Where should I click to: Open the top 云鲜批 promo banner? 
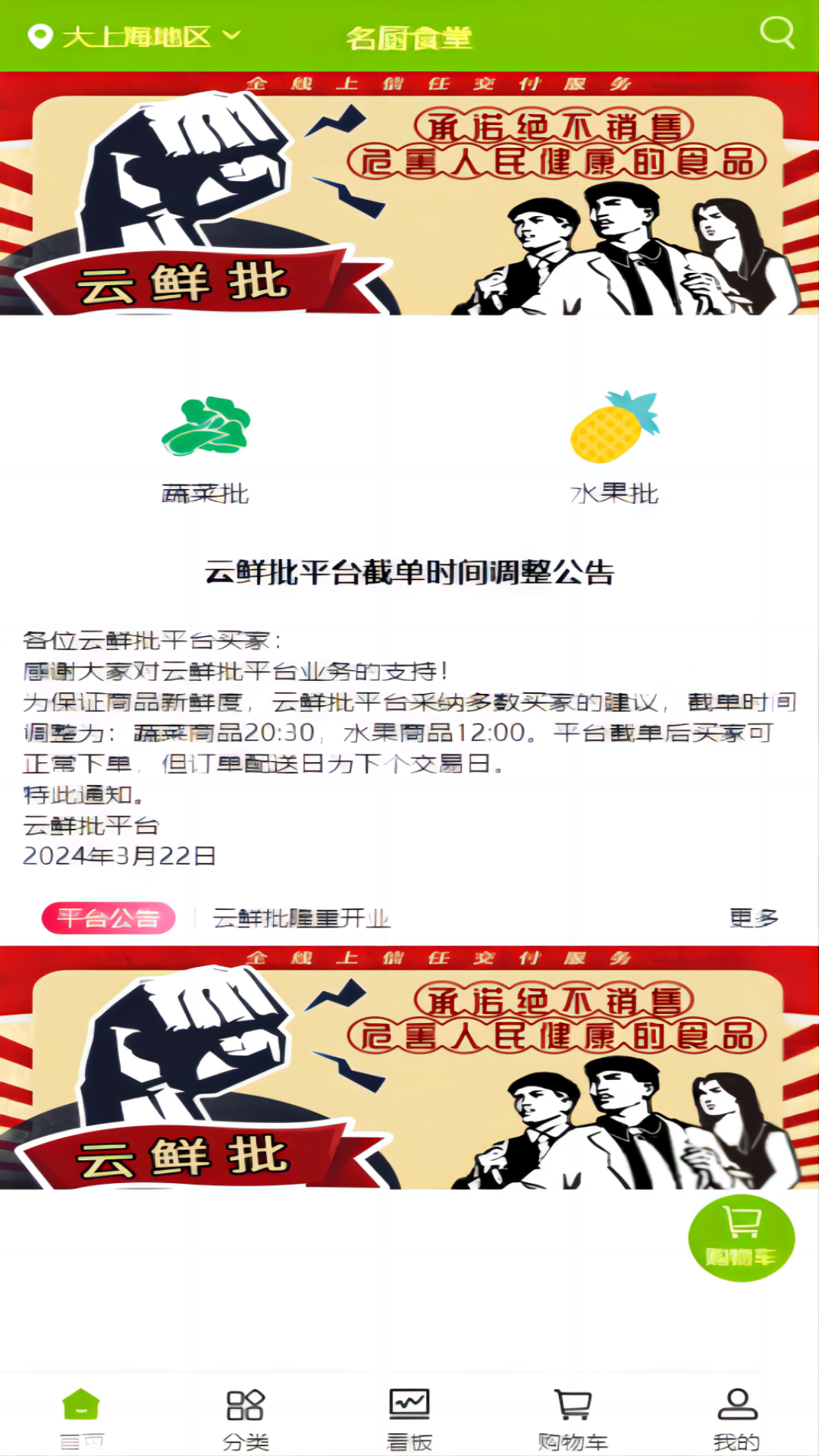click(x=409, y=194)
